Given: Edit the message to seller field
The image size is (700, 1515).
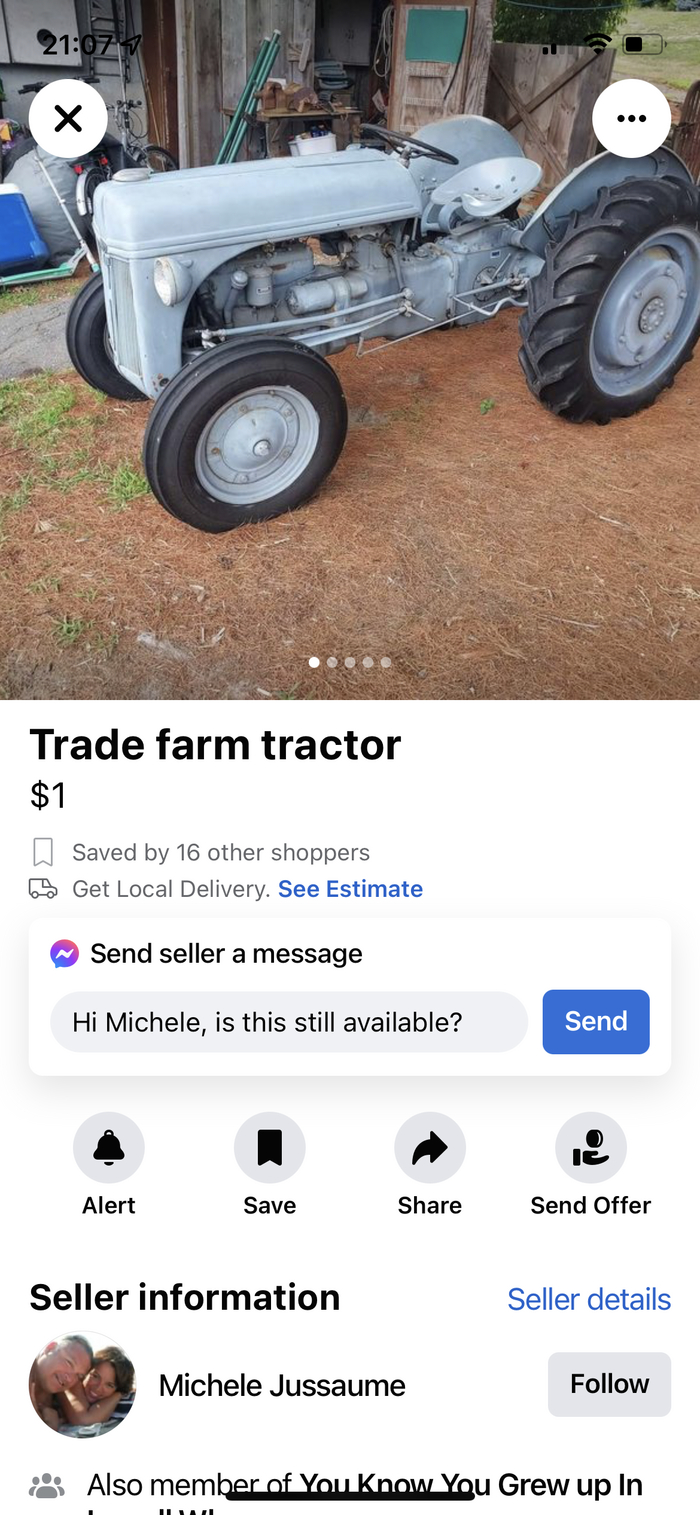Looking at the screenshot, I should click(x=288, y=1022).
